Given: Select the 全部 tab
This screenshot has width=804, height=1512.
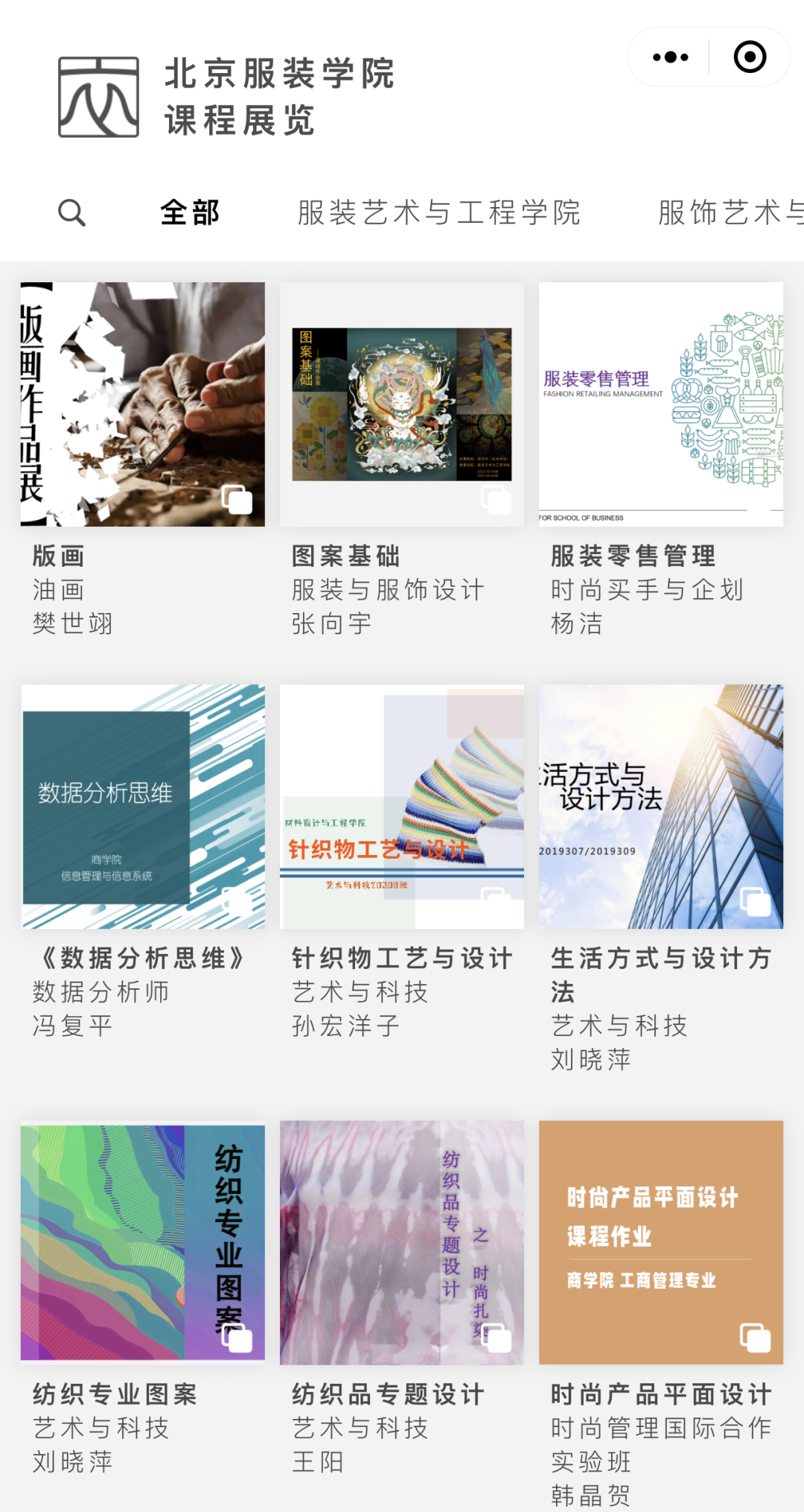Looking at the screenshot, I should pos(191,213).
